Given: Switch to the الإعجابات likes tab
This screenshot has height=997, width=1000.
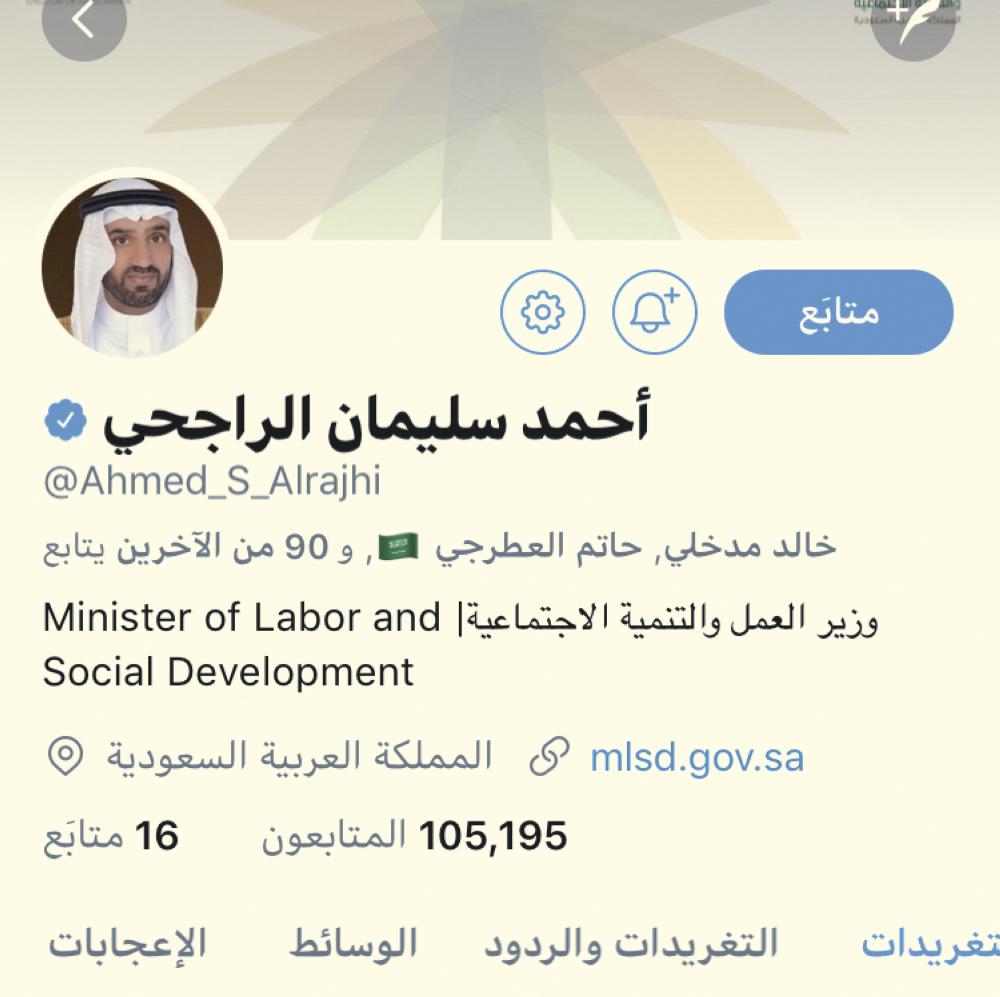Looking at the screenshot, I should (127, 944).
